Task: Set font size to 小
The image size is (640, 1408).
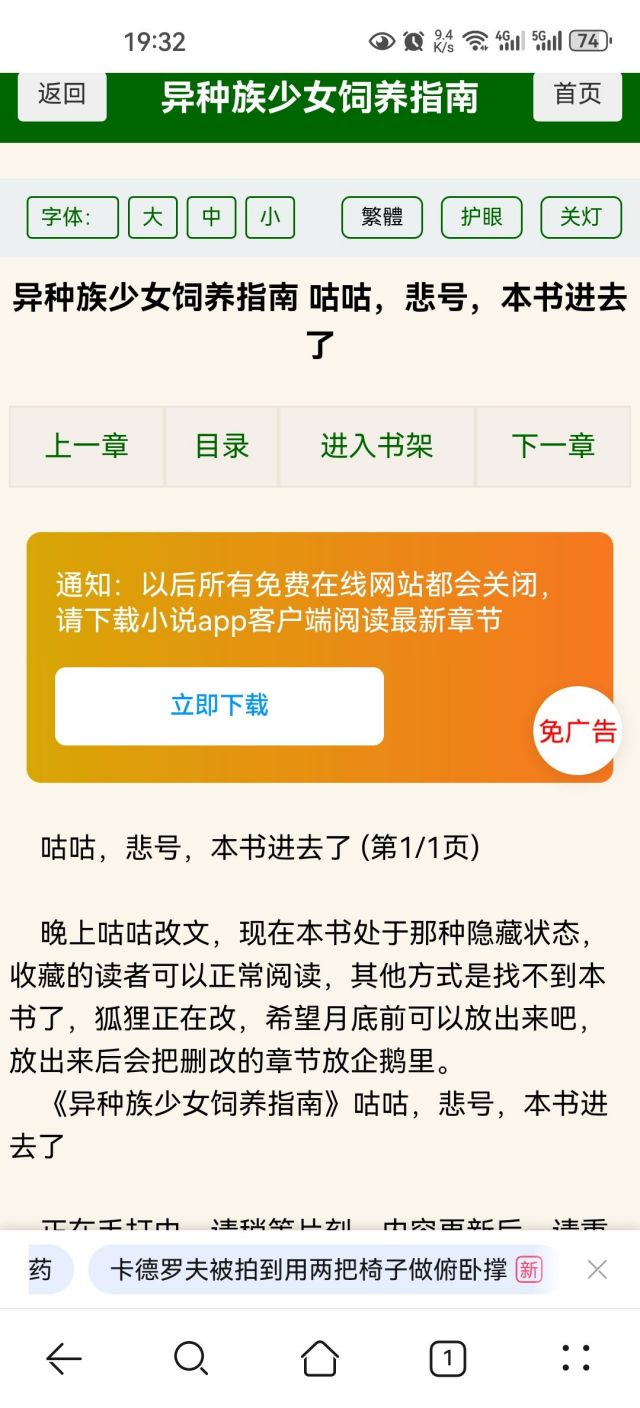Action: click(270, 217)
